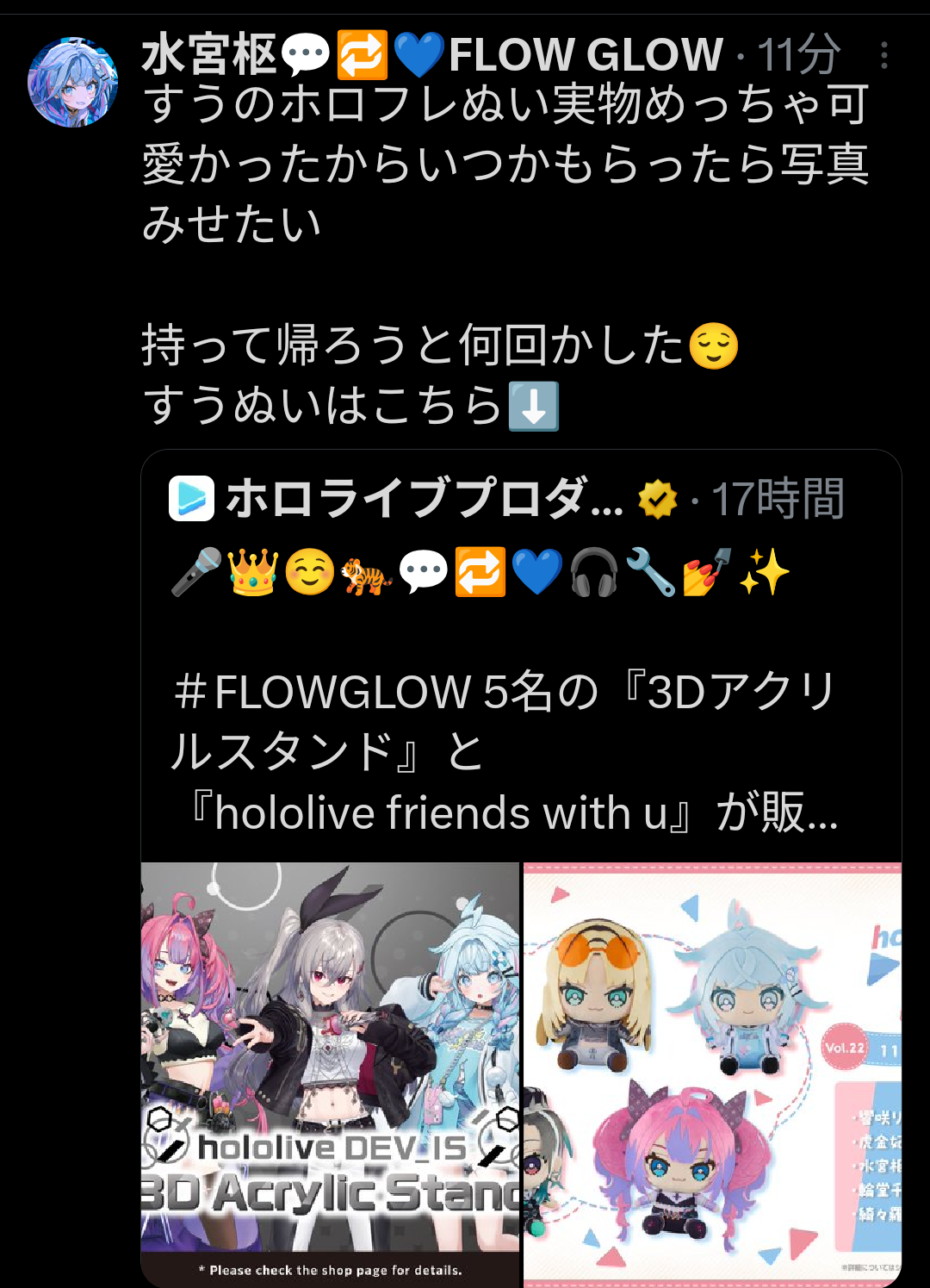Screen dimensions: 930x1288
Task: View the hololive friends plush image
Action: (711, 1073)
